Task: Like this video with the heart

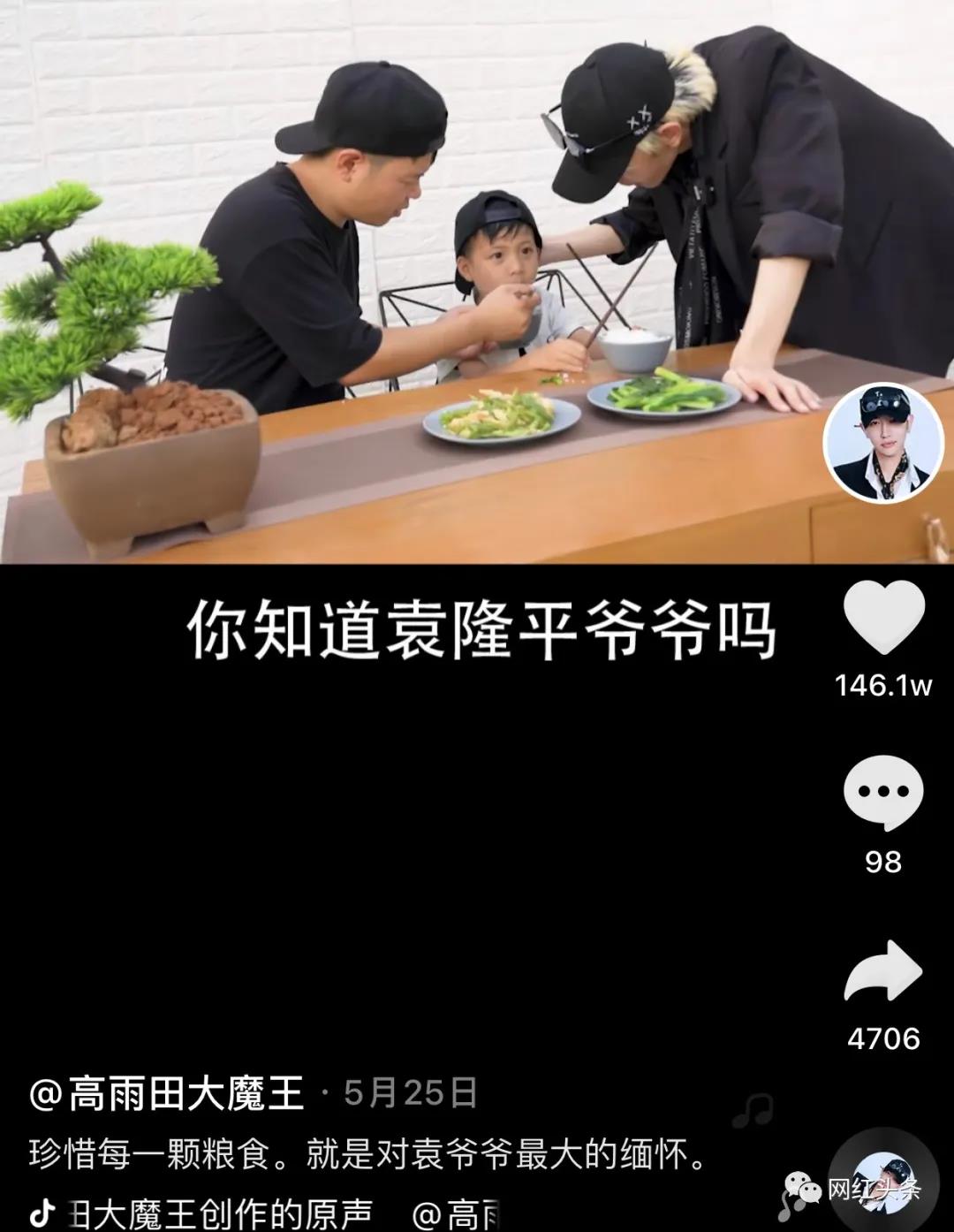Action: [x=883, y=617]
